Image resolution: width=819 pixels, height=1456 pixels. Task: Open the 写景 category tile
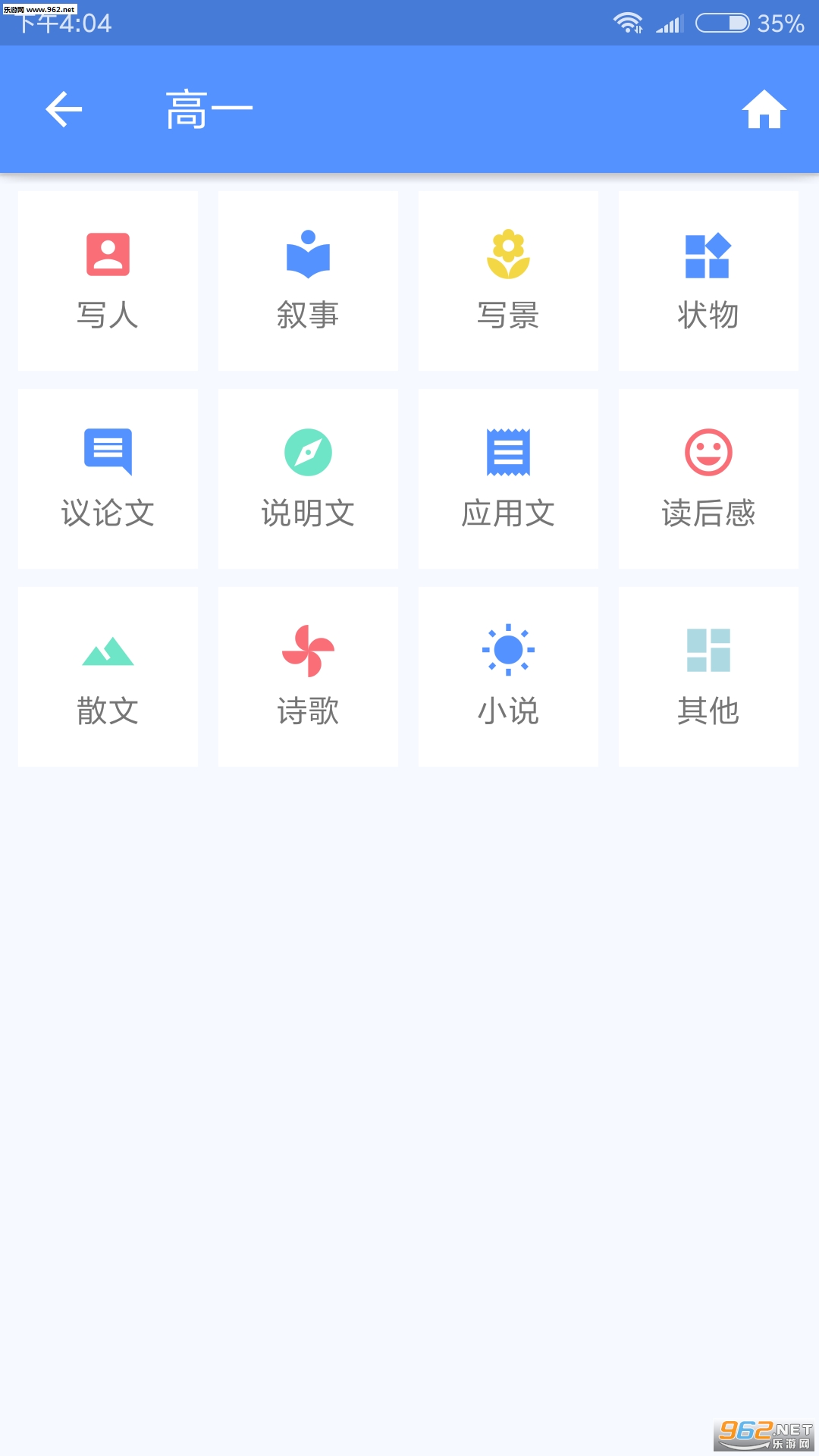(508, 281)
